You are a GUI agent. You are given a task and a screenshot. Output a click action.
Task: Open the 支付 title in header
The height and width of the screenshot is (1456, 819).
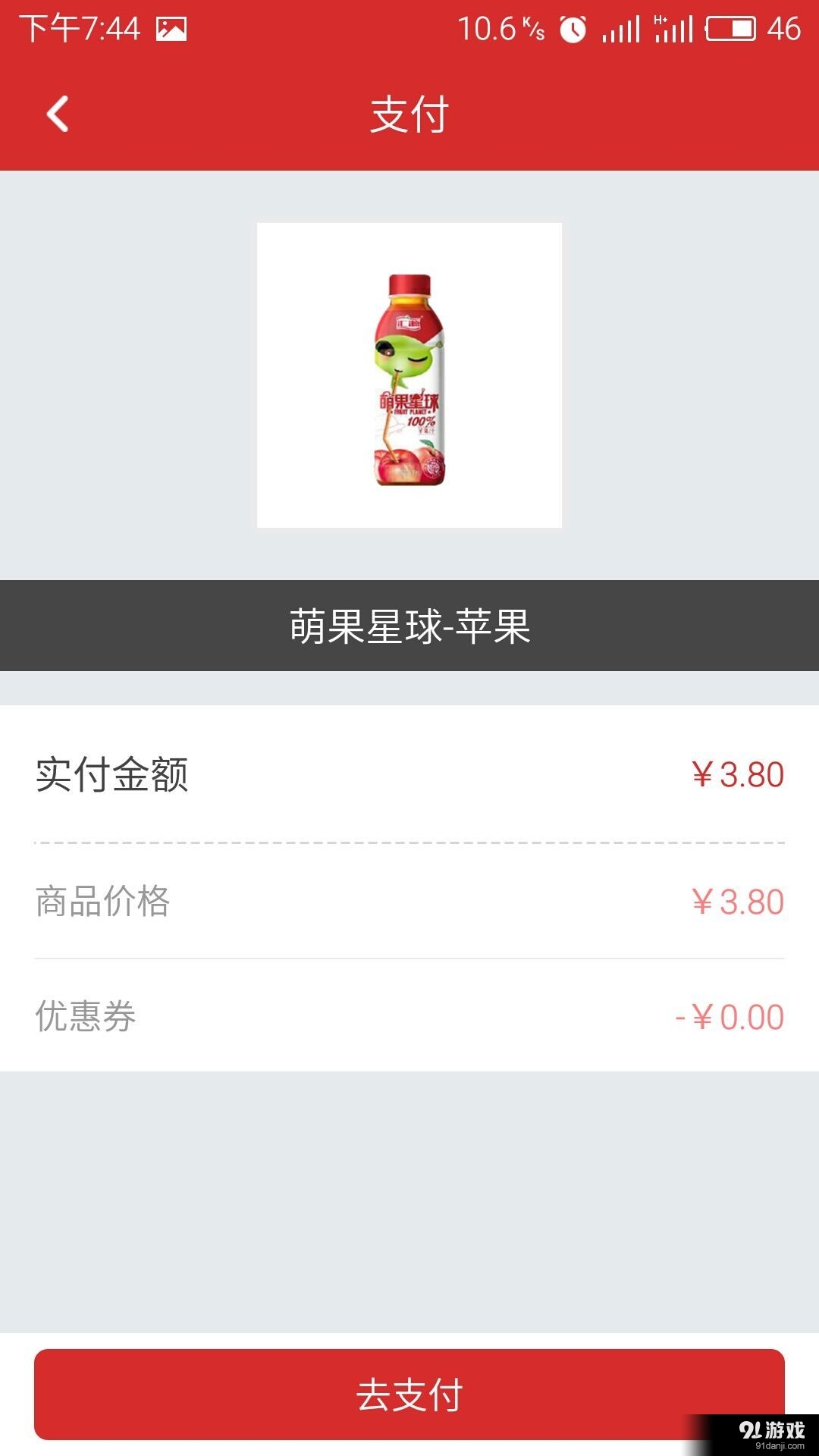pyautogui.click(x=409, y=114)
